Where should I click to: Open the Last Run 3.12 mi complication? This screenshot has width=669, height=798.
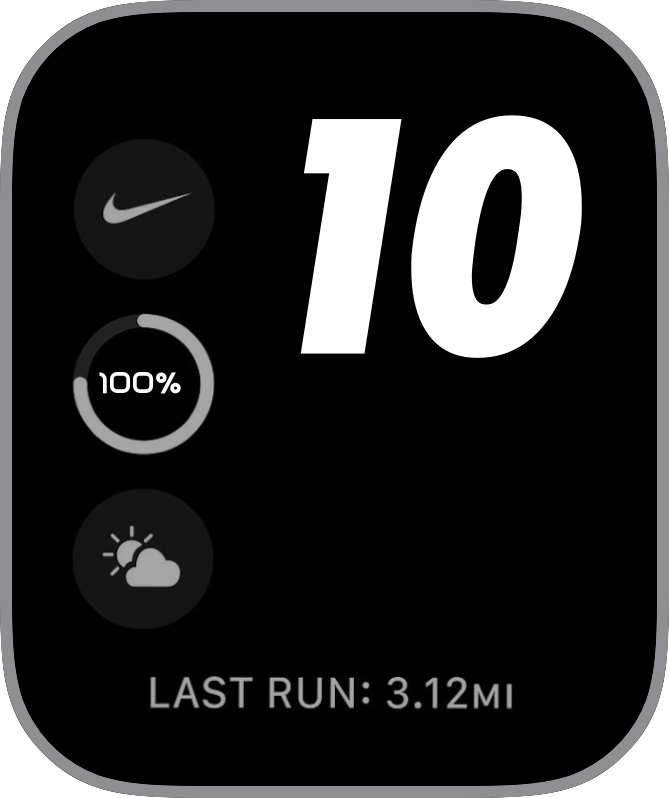331,694
